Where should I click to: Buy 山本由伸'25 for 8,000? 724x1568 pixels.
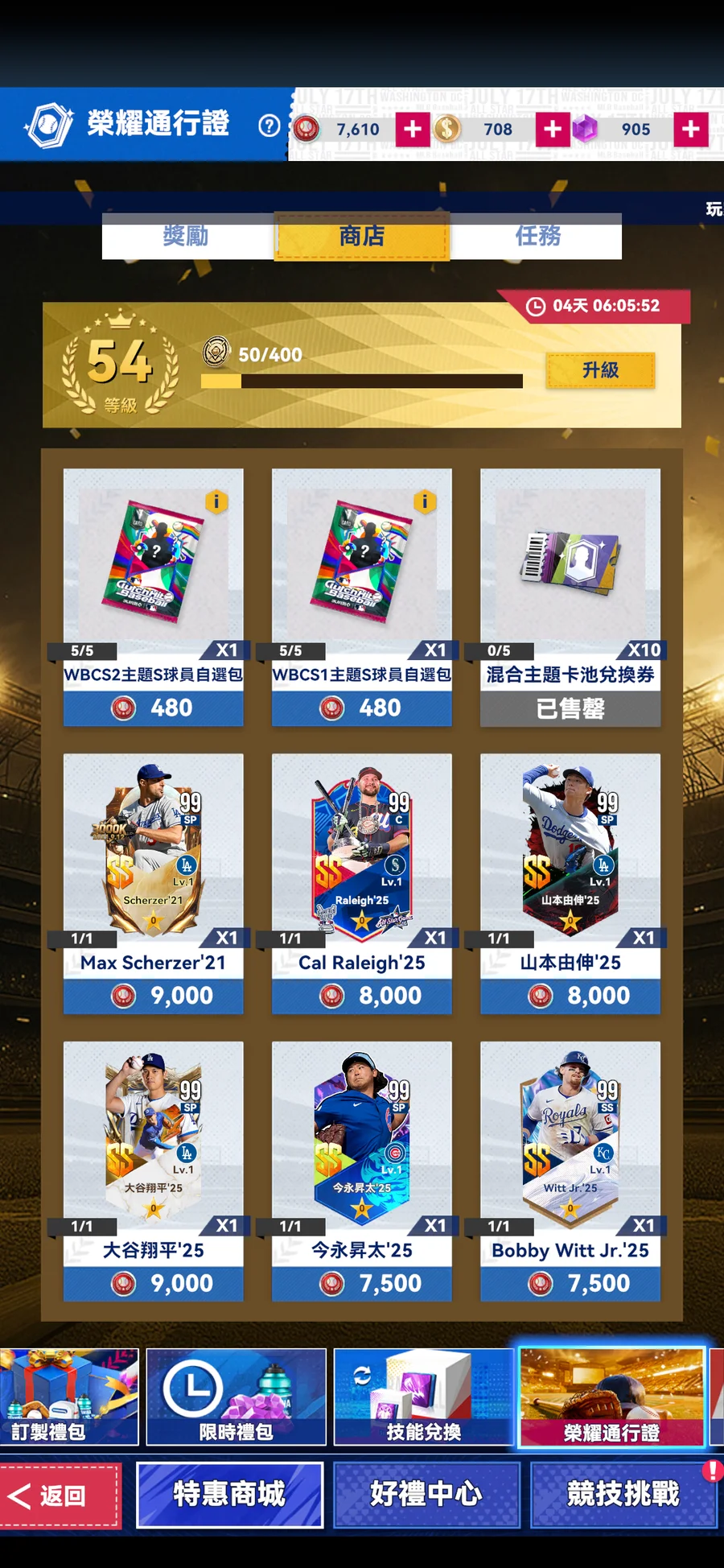pos(570,996)
